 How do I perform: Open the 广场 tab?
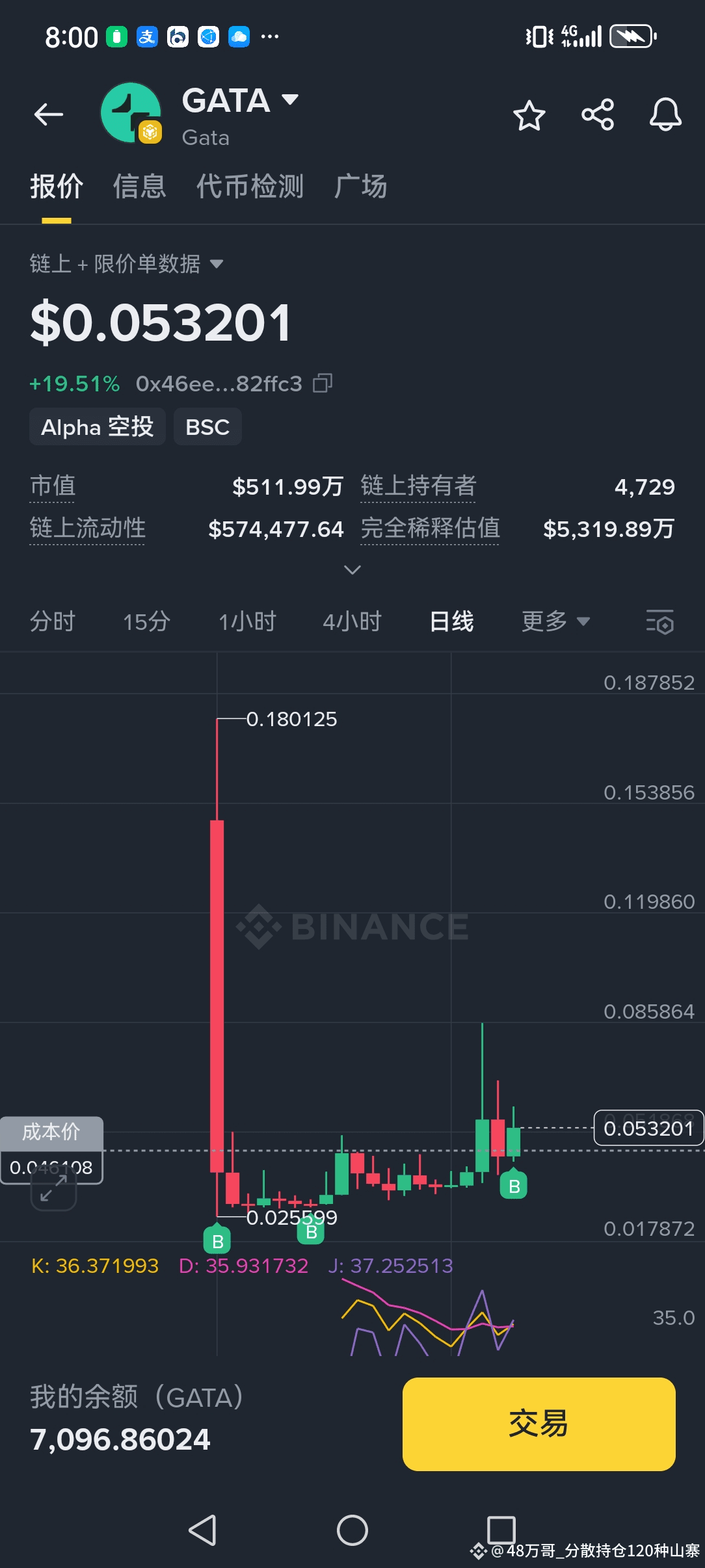tap(361, 187)
